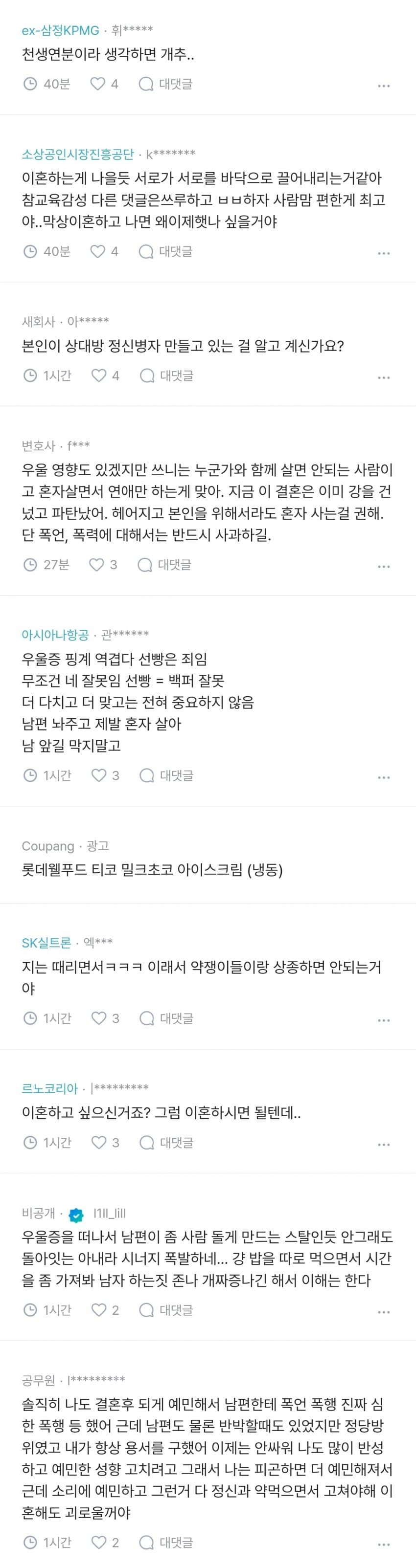416x1568 pixels.
Task: Reply to the 비공개 user's comment
Action: click(167, 1310)
